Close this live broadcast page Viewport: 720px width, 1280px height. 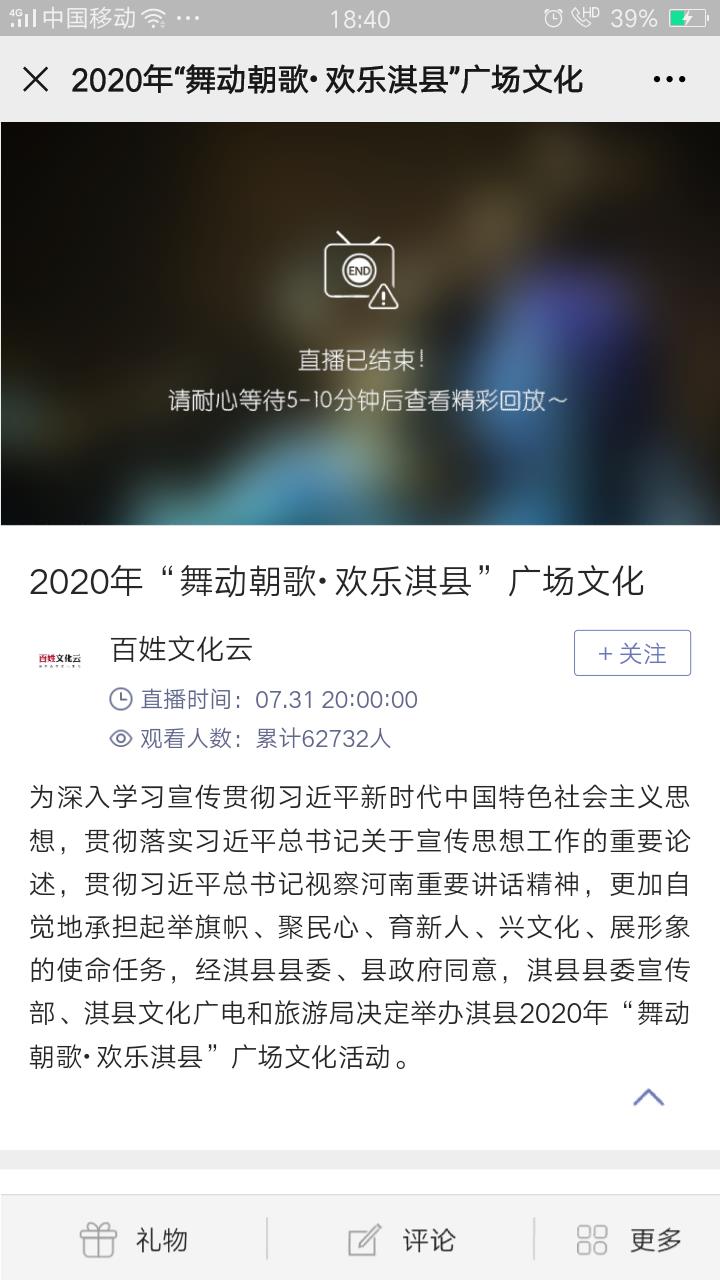coord(35,80)
